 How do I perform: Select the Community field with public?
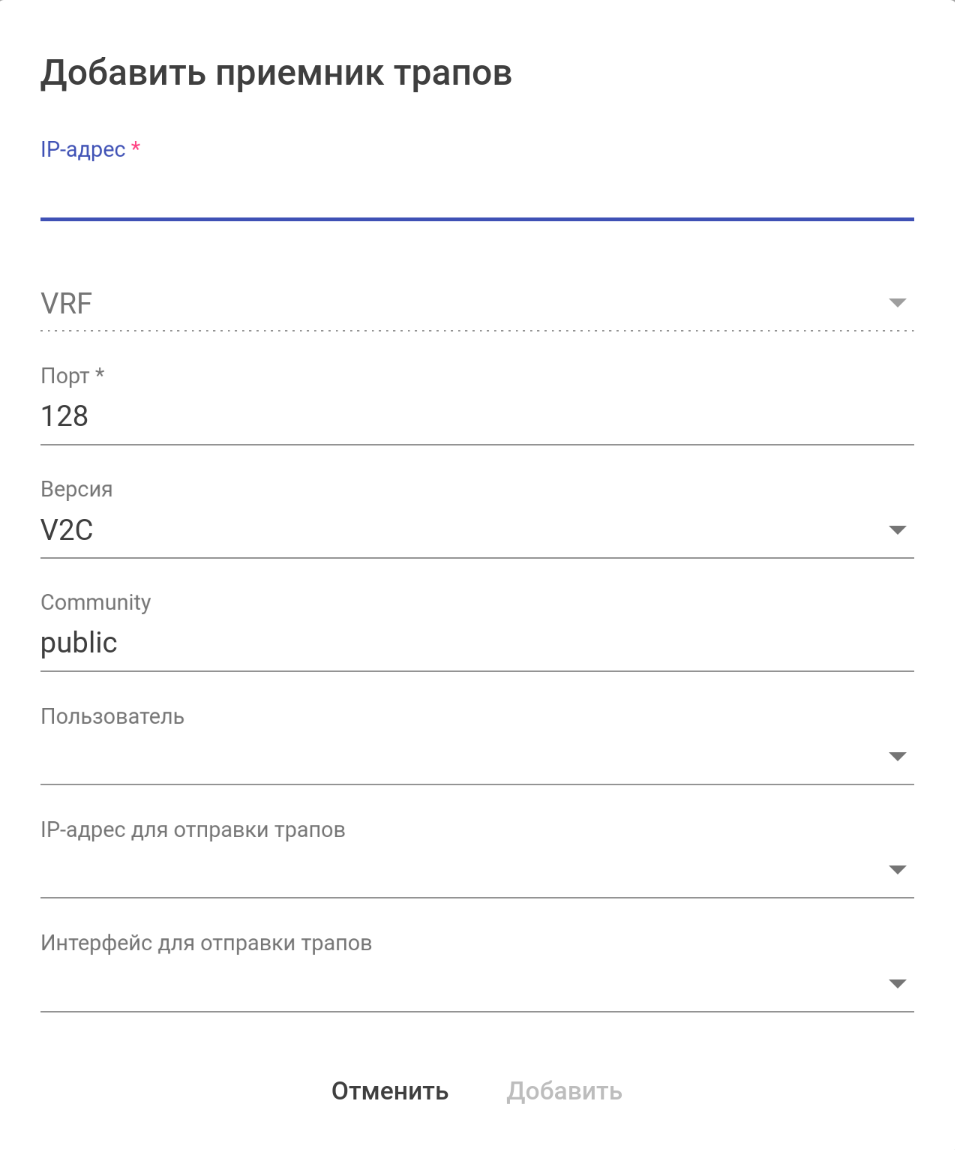(x=476, y=643)
